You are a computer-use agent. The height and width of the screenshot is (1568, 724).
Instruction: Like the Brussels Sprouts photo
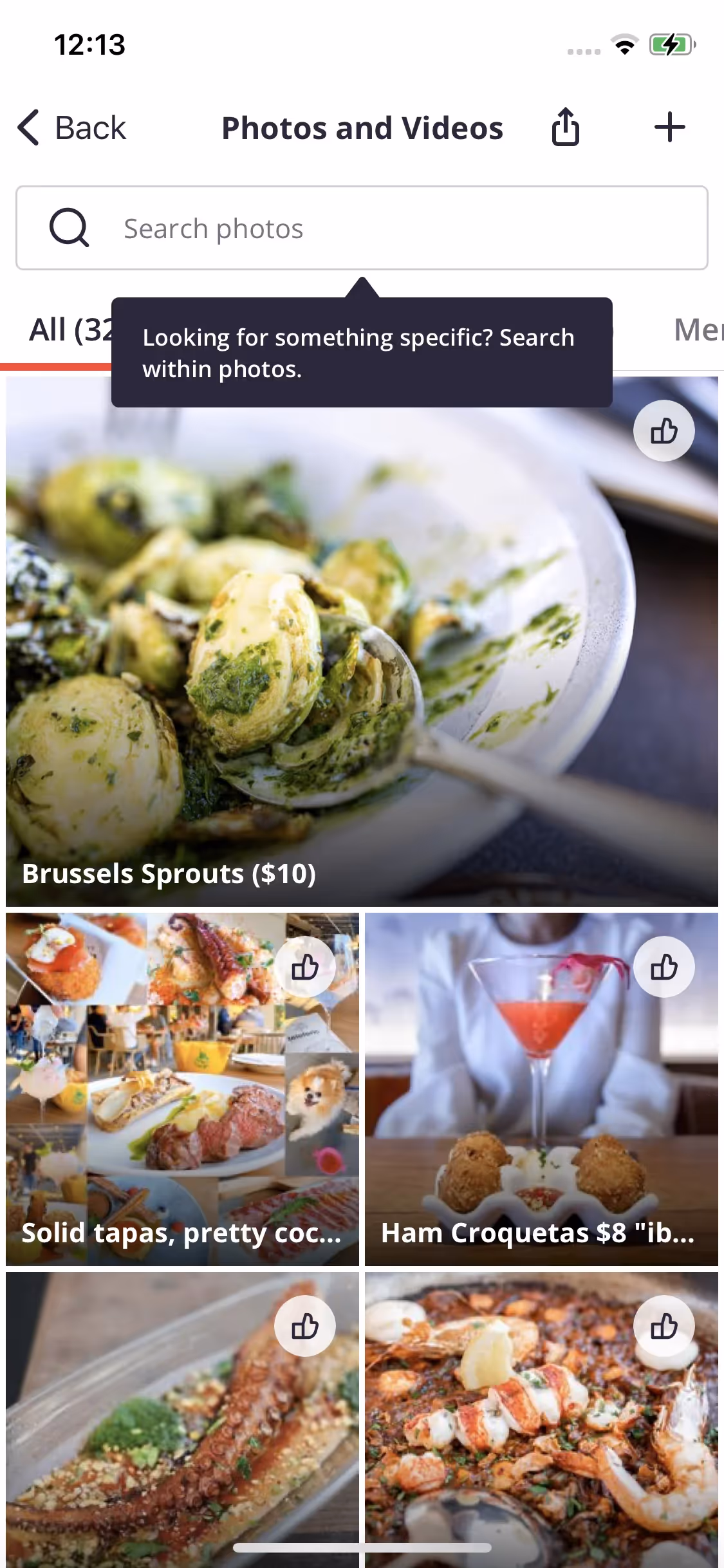coord(664,431)
